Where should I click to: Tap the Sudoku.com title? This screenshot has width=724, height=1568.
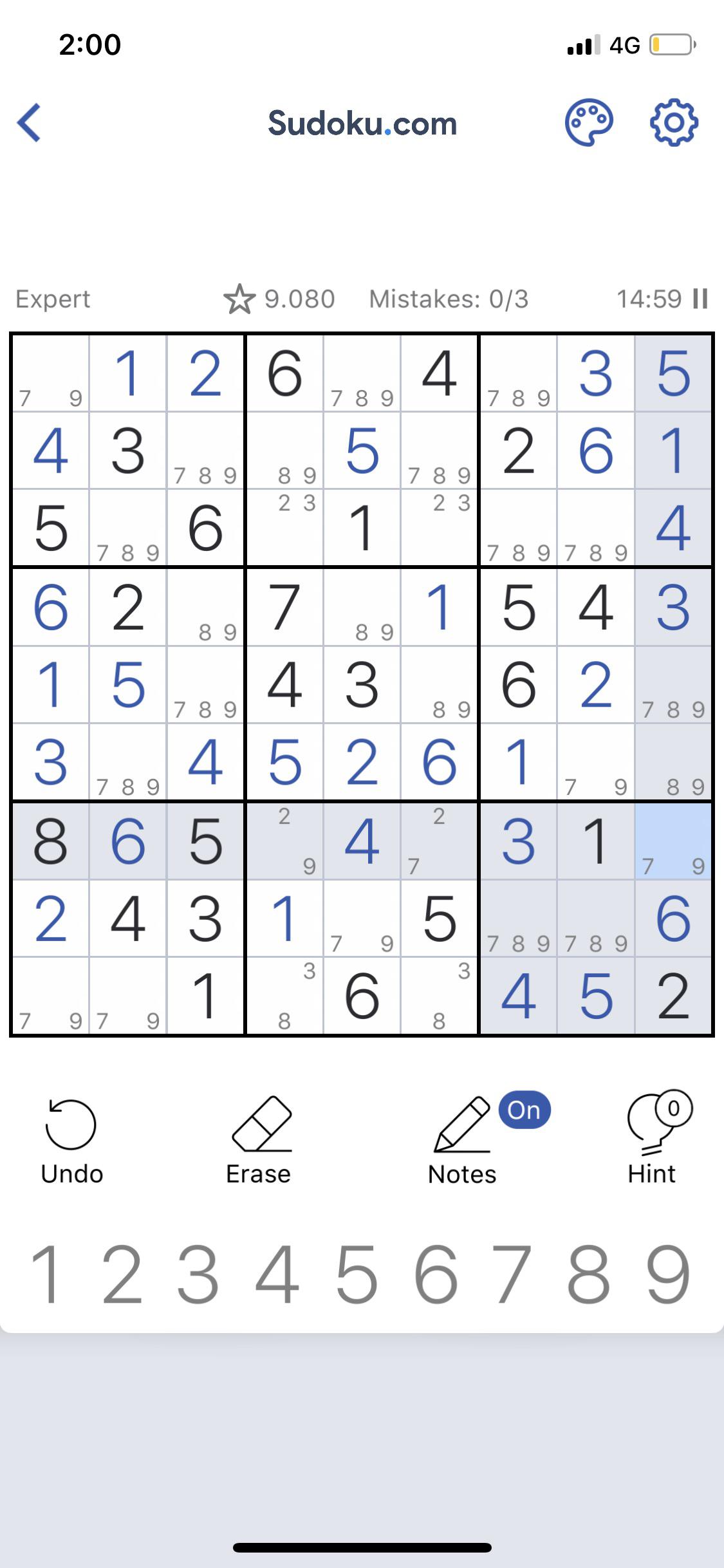click(x=362, y=124)
